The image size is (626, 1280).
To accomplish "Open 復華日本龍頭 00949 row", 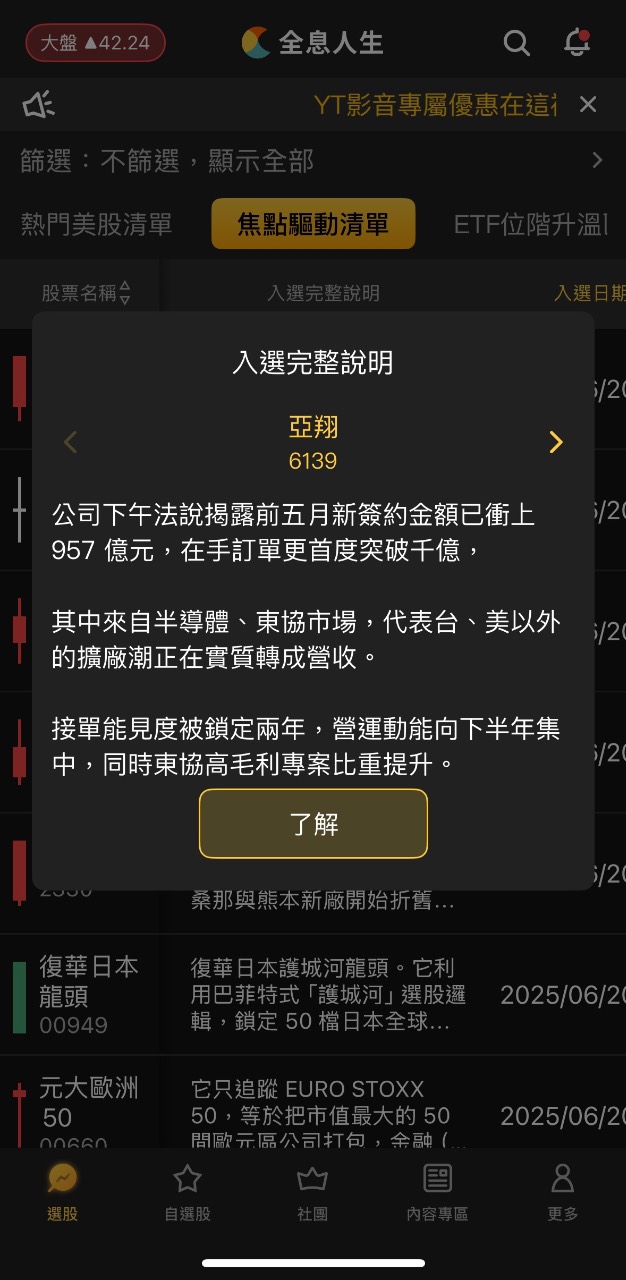I will [x=313, y=995].
